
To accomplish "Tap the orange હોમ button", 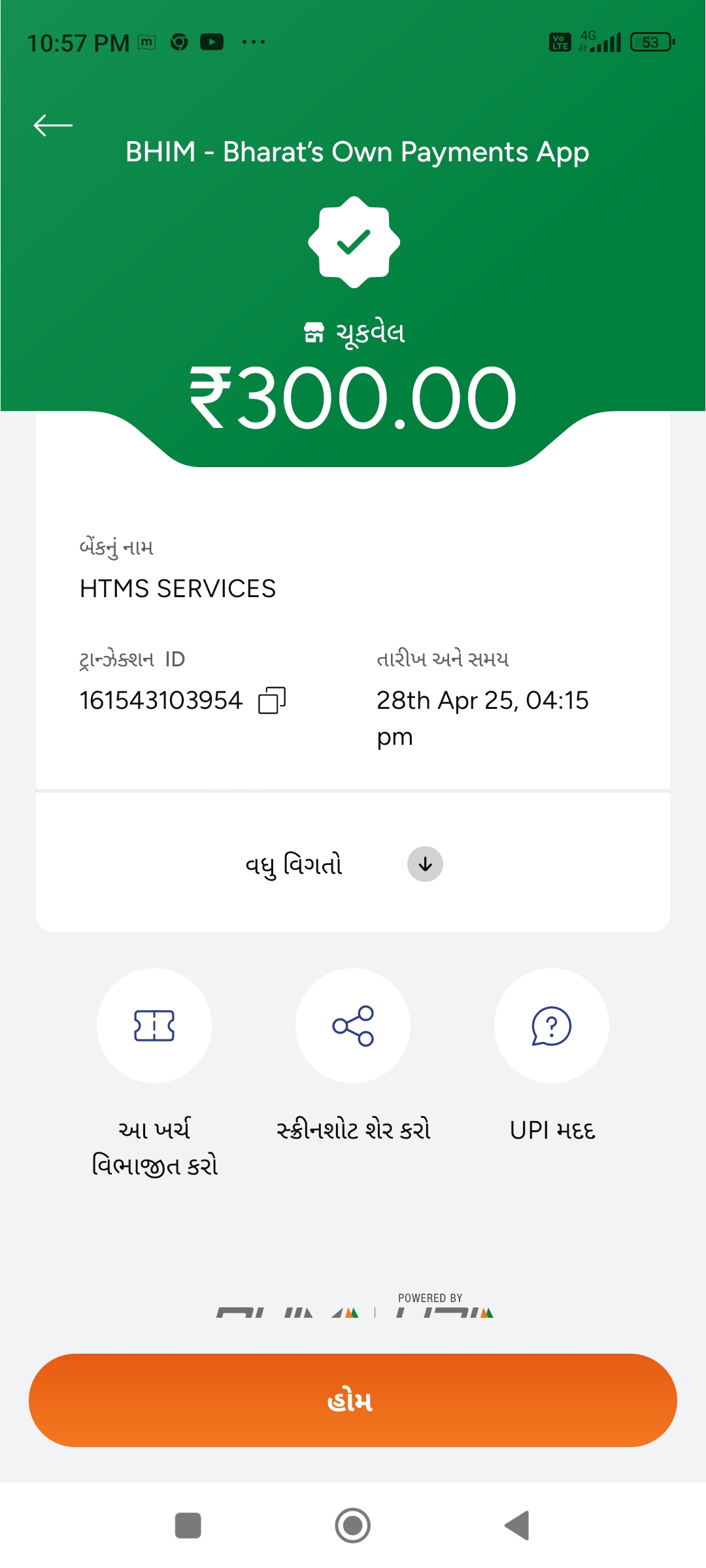I will point(353,1400).
